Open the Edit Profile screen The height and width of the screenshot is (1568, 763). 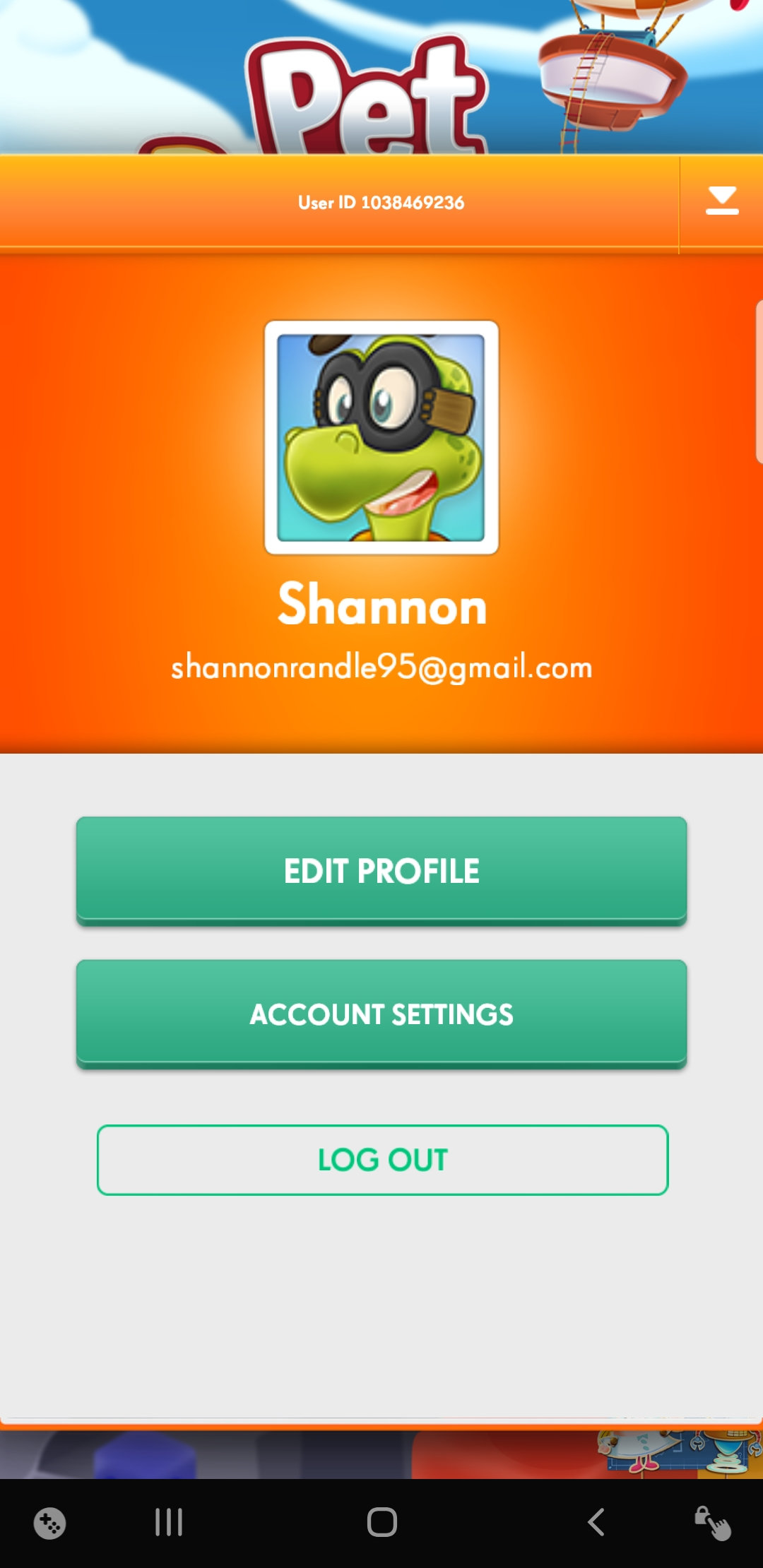pos(381,870)
